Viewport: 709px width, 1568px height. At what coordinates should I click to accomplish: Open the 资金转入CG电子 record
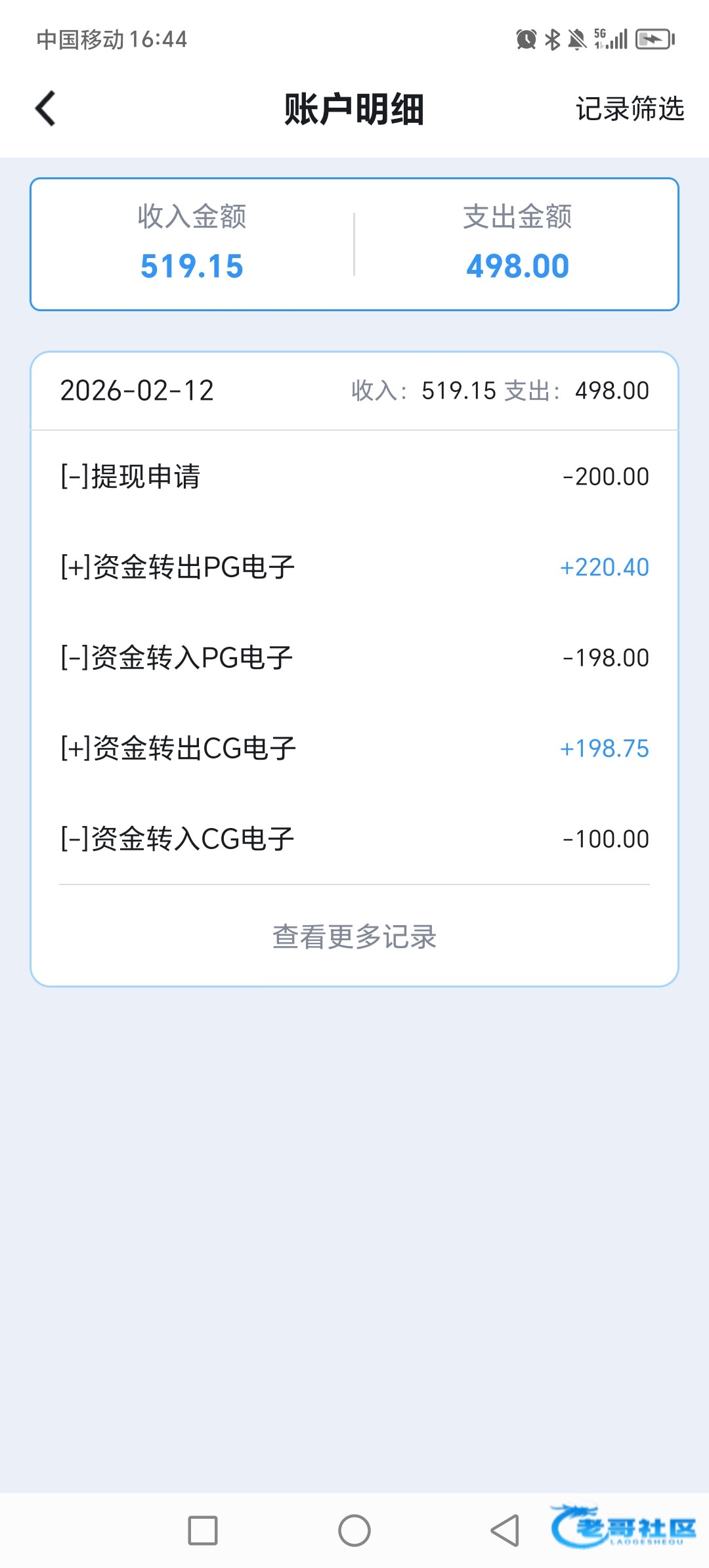click(x=354, y=838)
